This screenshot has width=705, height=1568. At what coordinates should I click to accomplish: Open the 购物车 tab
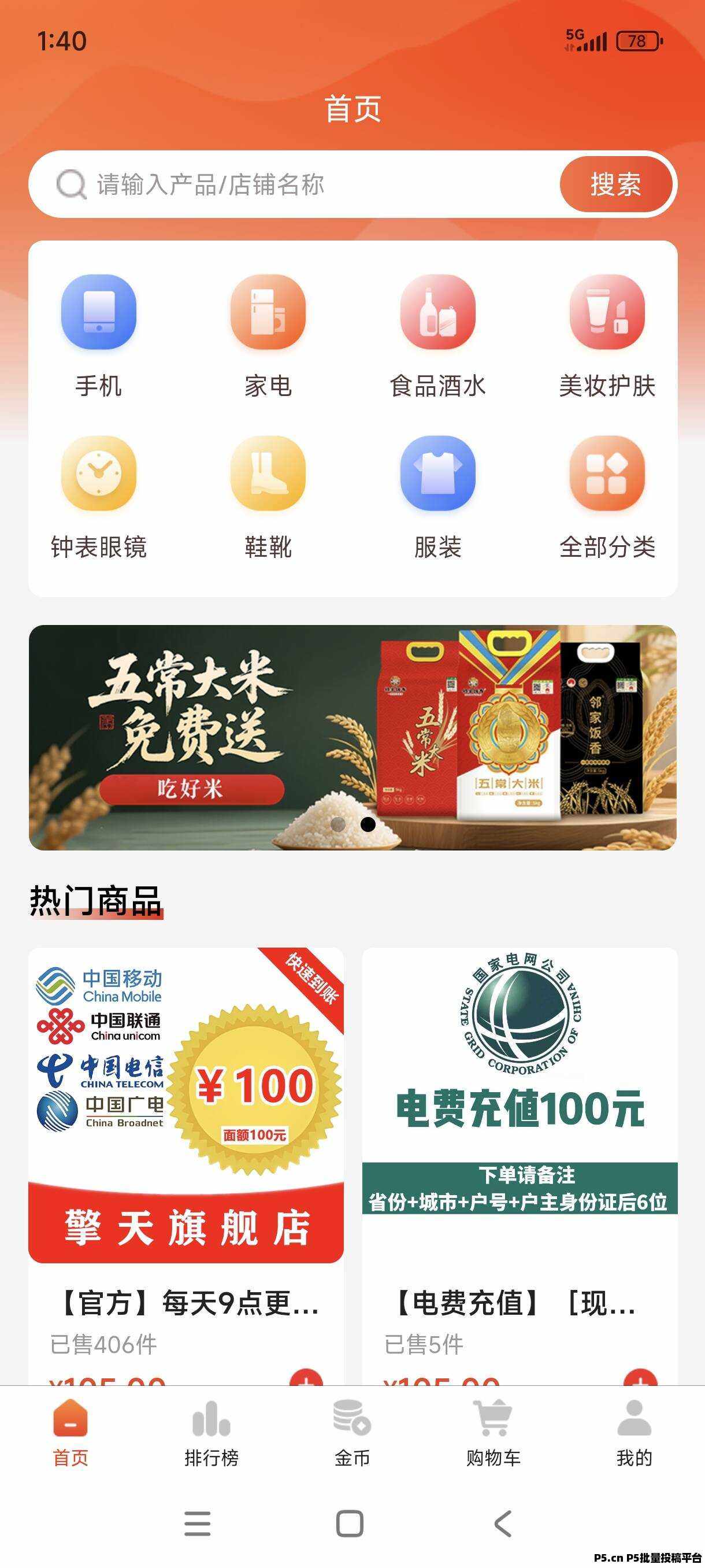493,1433
